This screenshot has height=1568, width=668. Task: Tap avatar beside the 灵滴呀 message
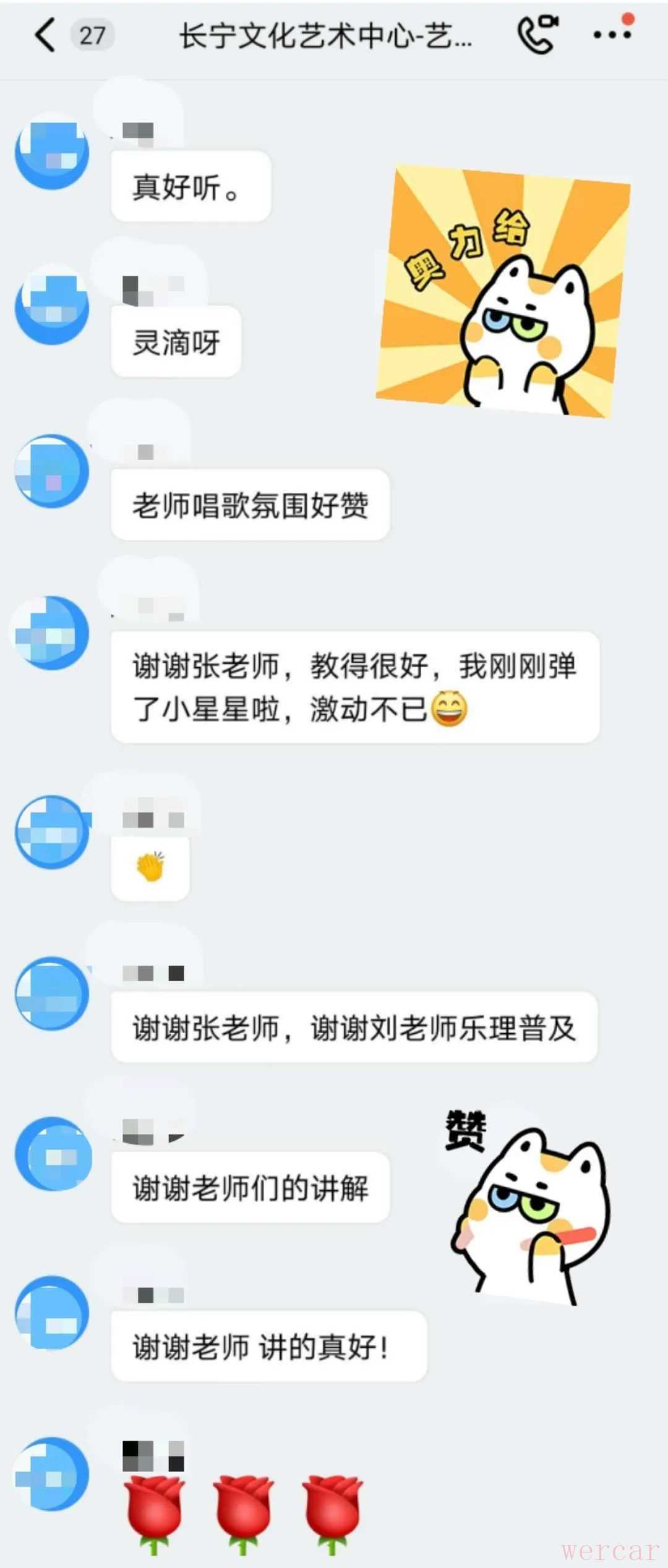52,307
